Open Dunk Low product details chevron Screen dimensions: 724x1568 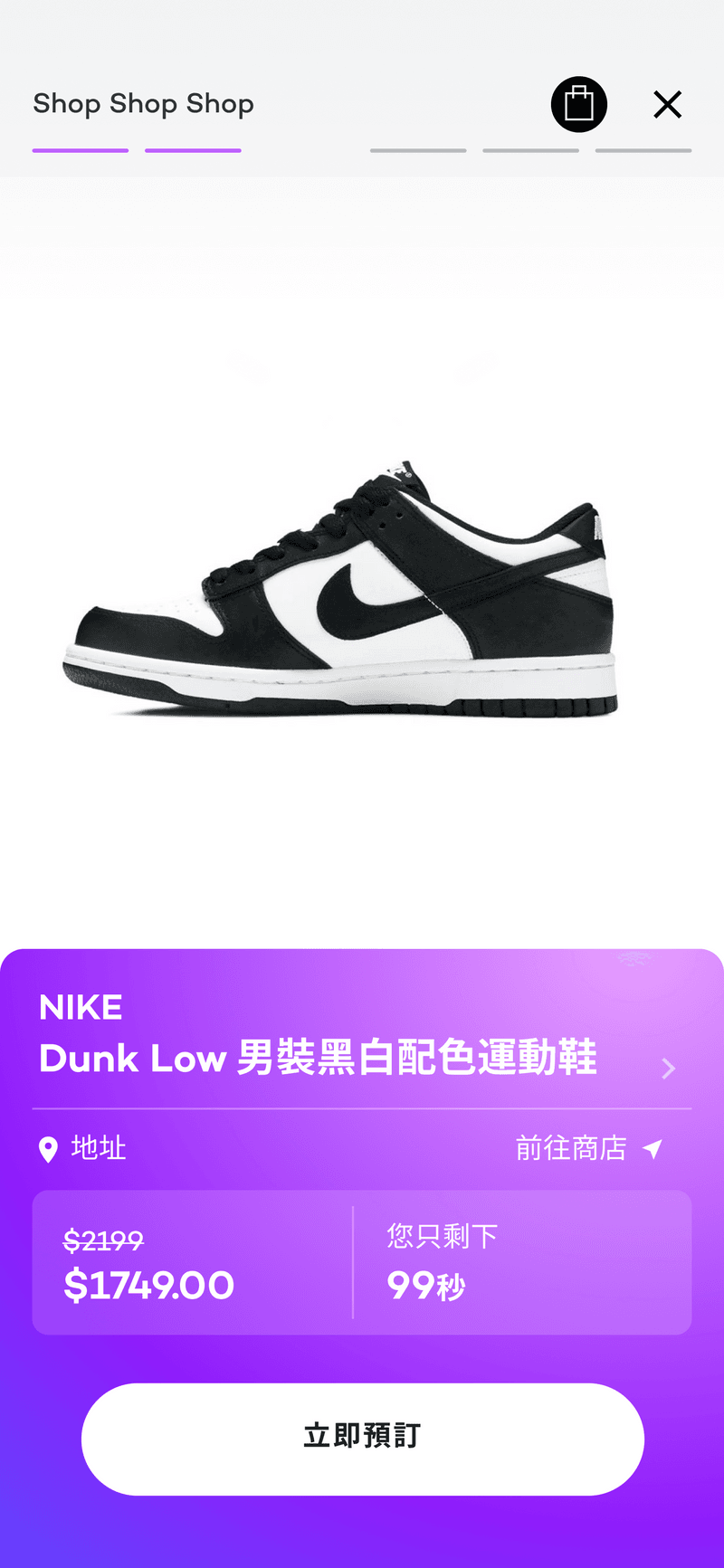[668, 1069]
